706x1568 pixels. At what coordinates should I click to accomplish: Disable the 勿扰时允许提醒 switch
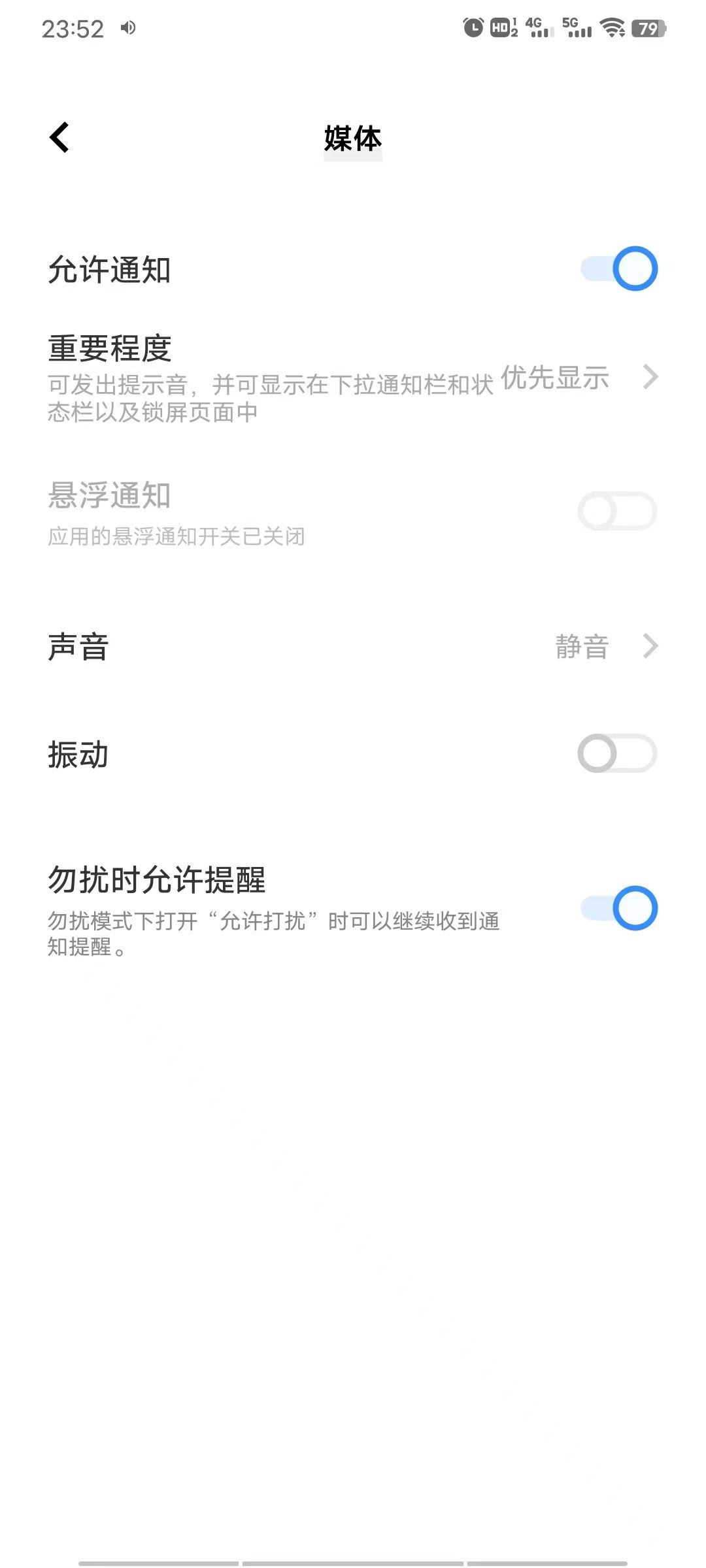tap(618, 908)
